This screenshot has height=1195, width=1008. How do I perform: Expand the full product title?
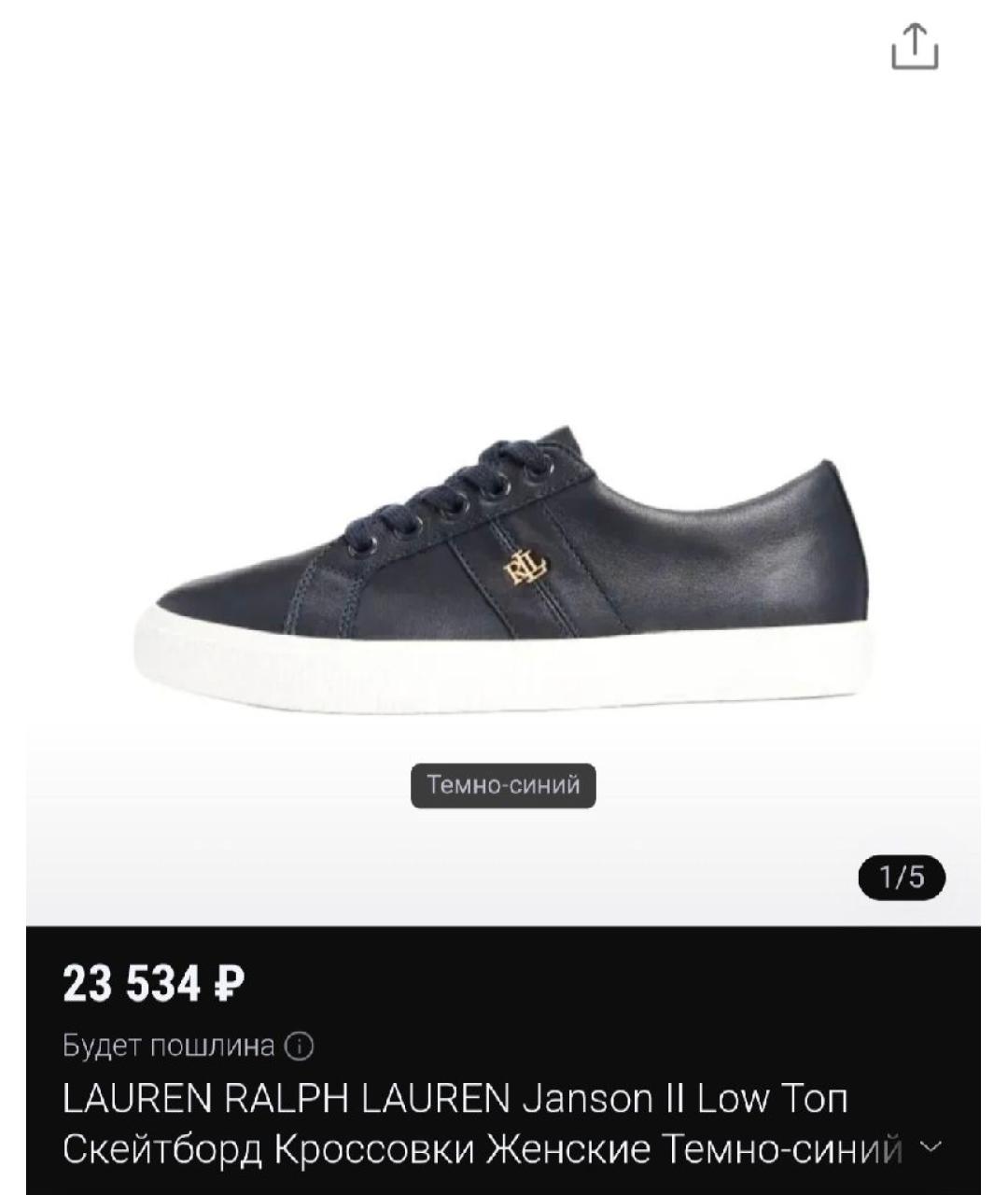(x=931, y=1146)
